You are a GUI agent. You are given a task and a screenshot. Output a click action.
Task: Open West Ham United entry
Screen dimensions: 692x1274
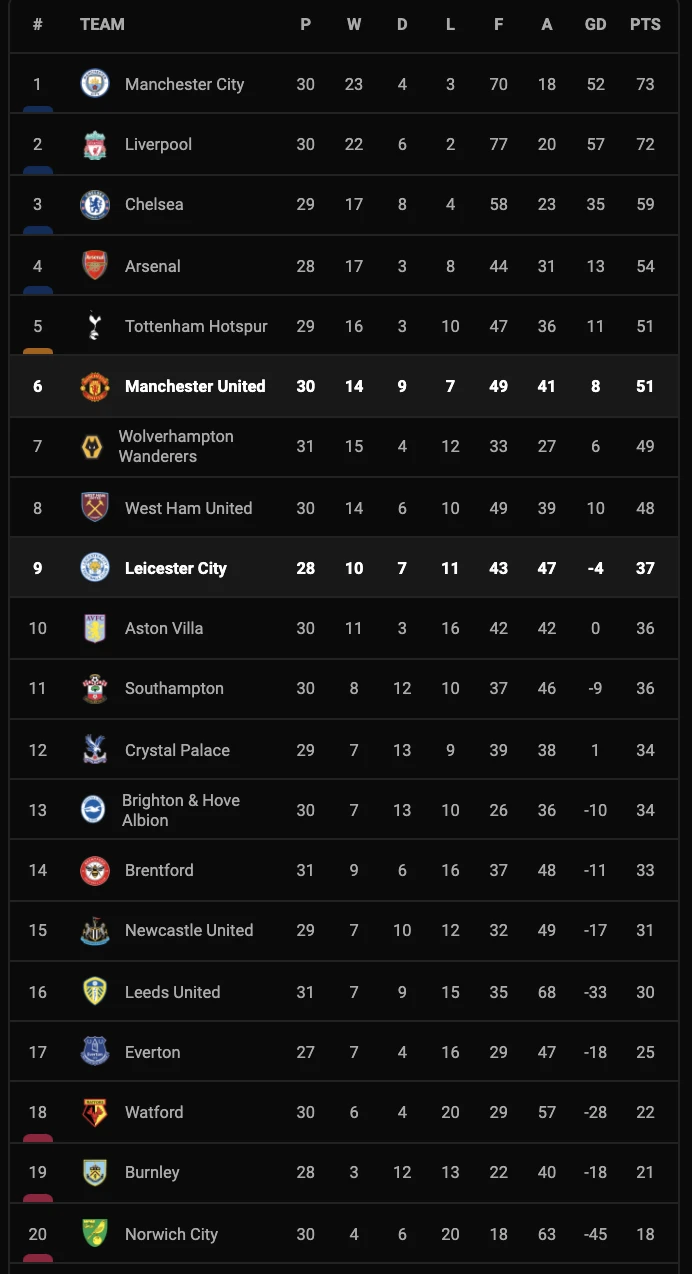(188, 508)
